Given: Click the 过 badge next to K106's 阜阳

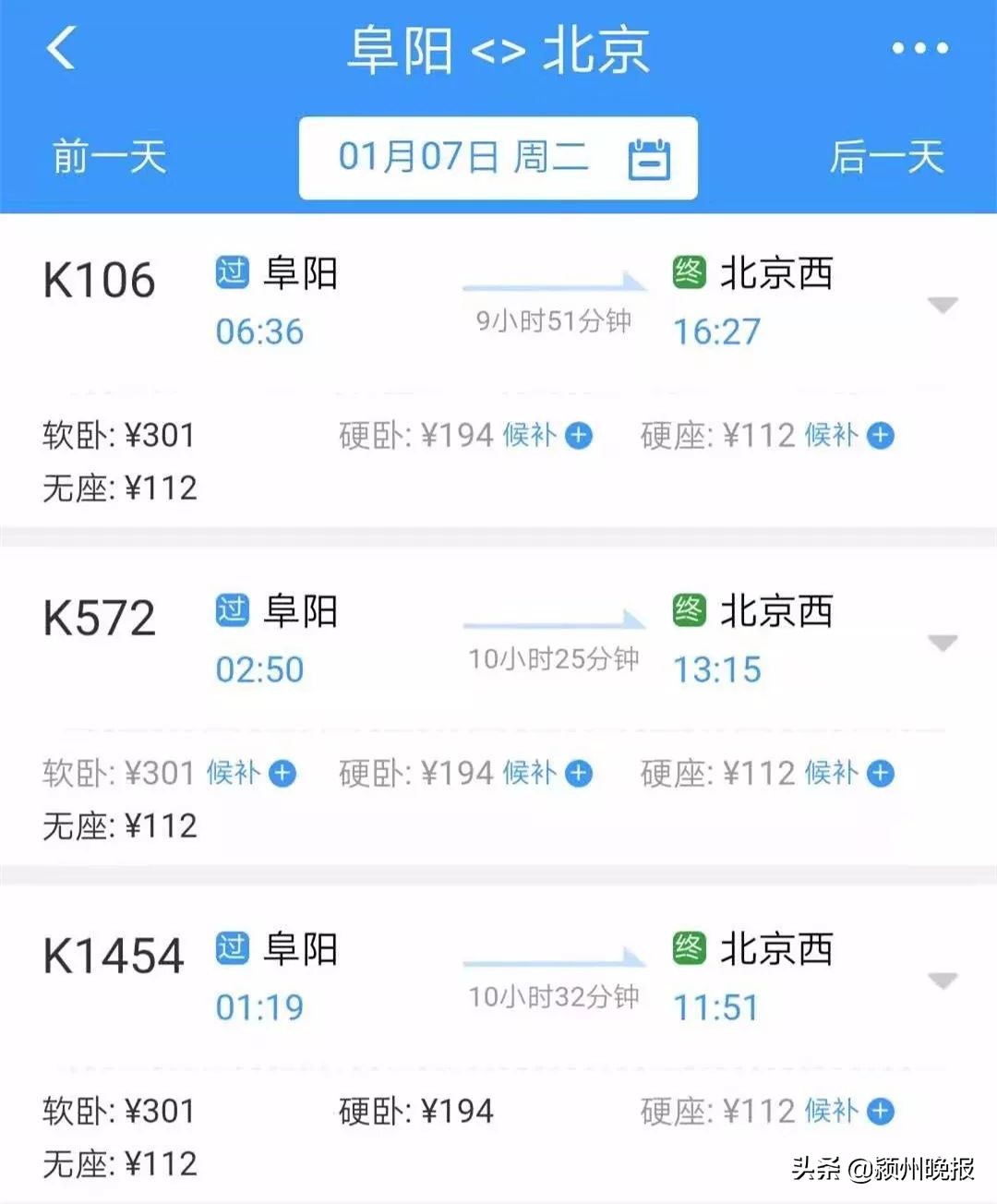Looking at the screenshot, I should [234, 272].
